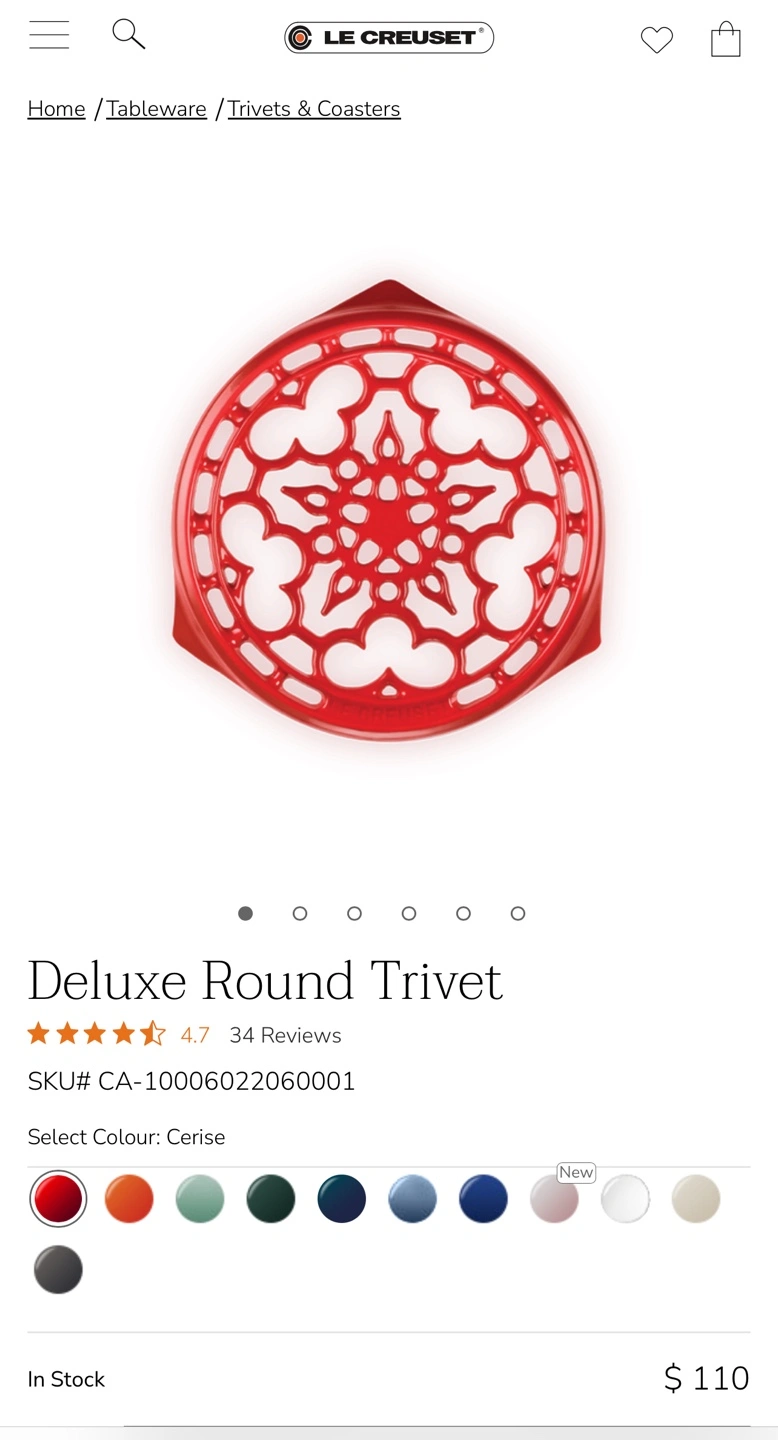Select the pink swatch marked New
Screen dimensions: 778x1440
tap(554, 1198)
